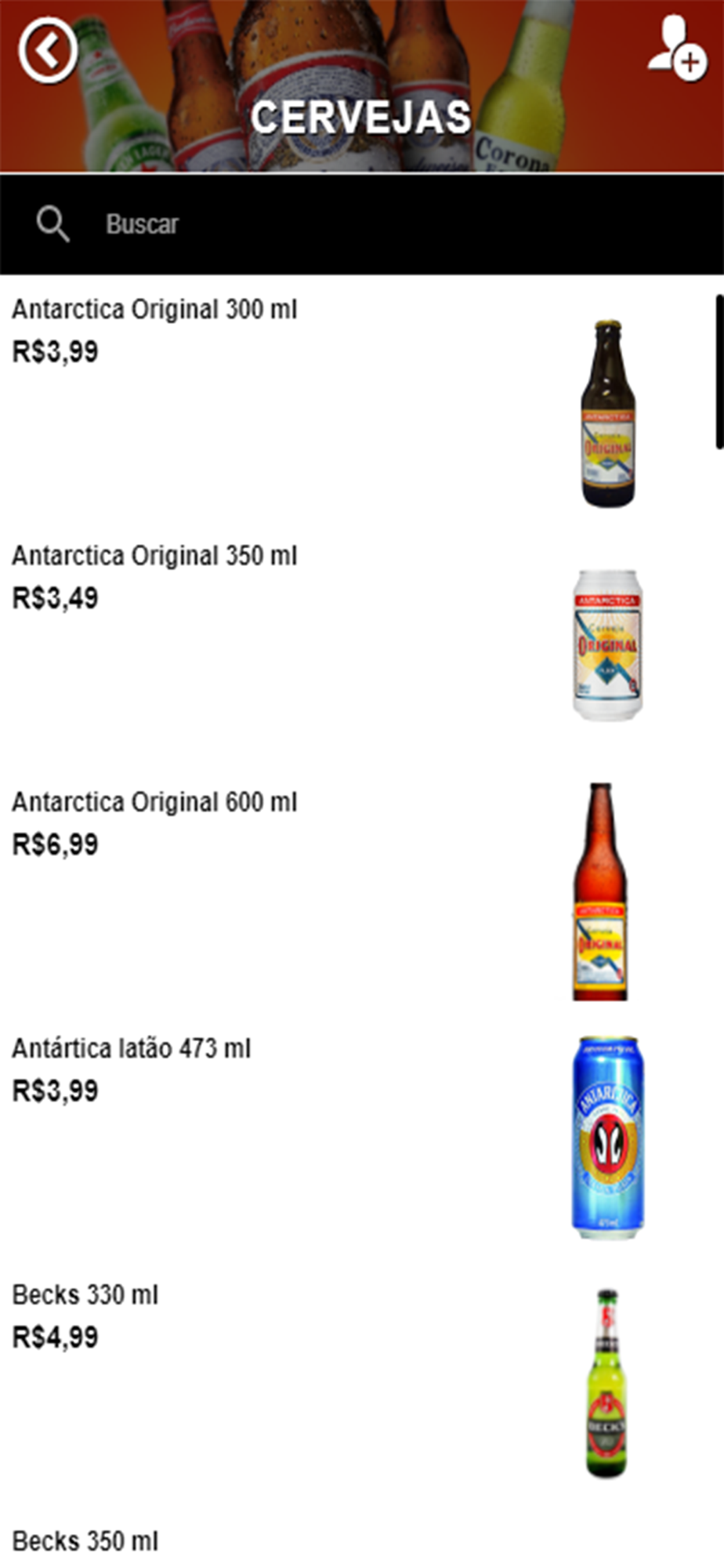Open the add user profile icon

coord(676,49)
